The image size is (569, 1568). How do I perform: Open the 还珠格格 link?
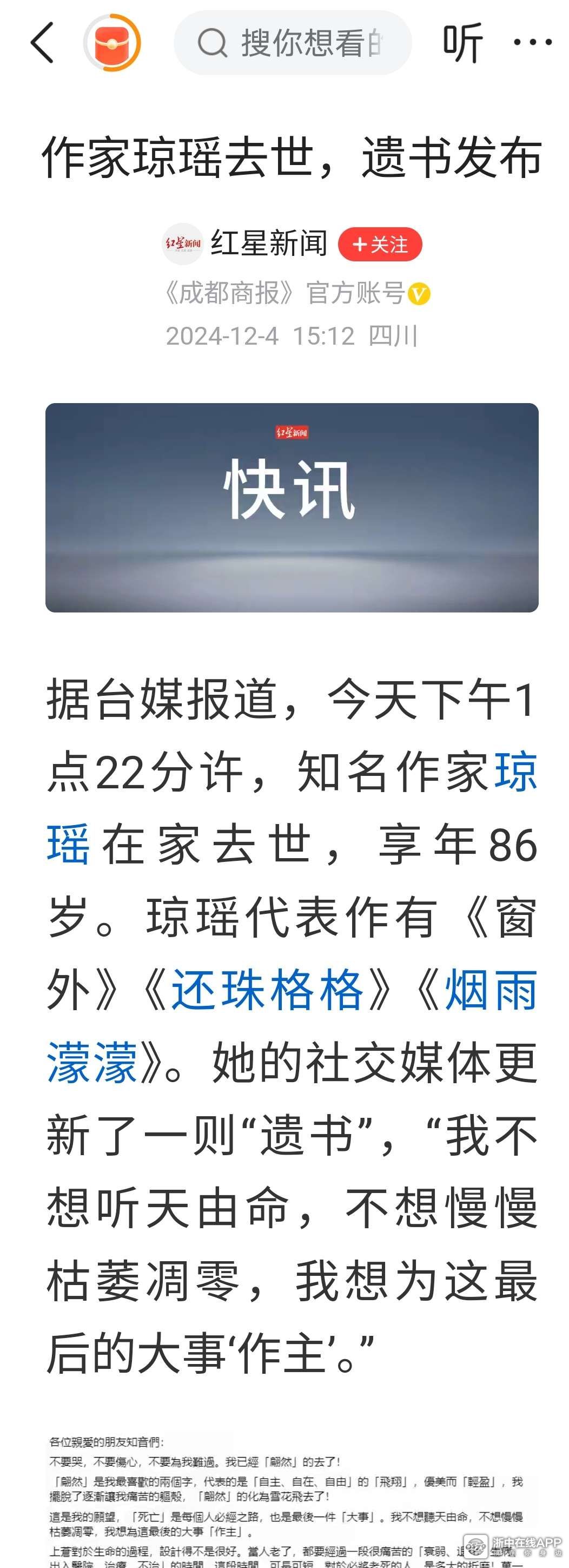(x=268, y=990)
